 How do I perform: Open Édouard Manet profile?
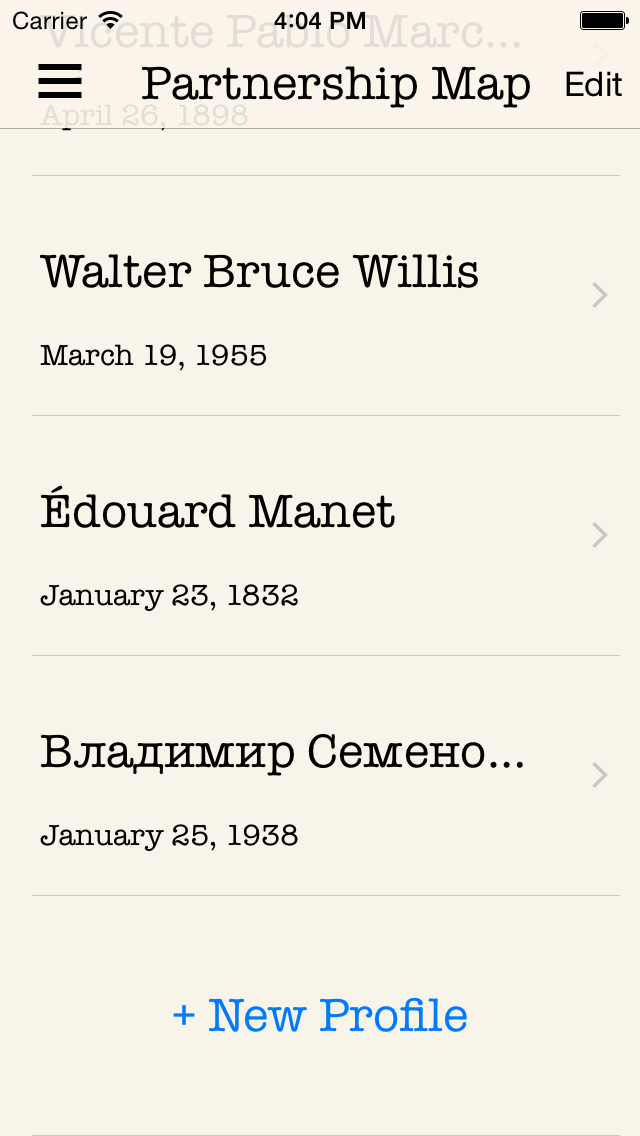click(x=320, y=535)
